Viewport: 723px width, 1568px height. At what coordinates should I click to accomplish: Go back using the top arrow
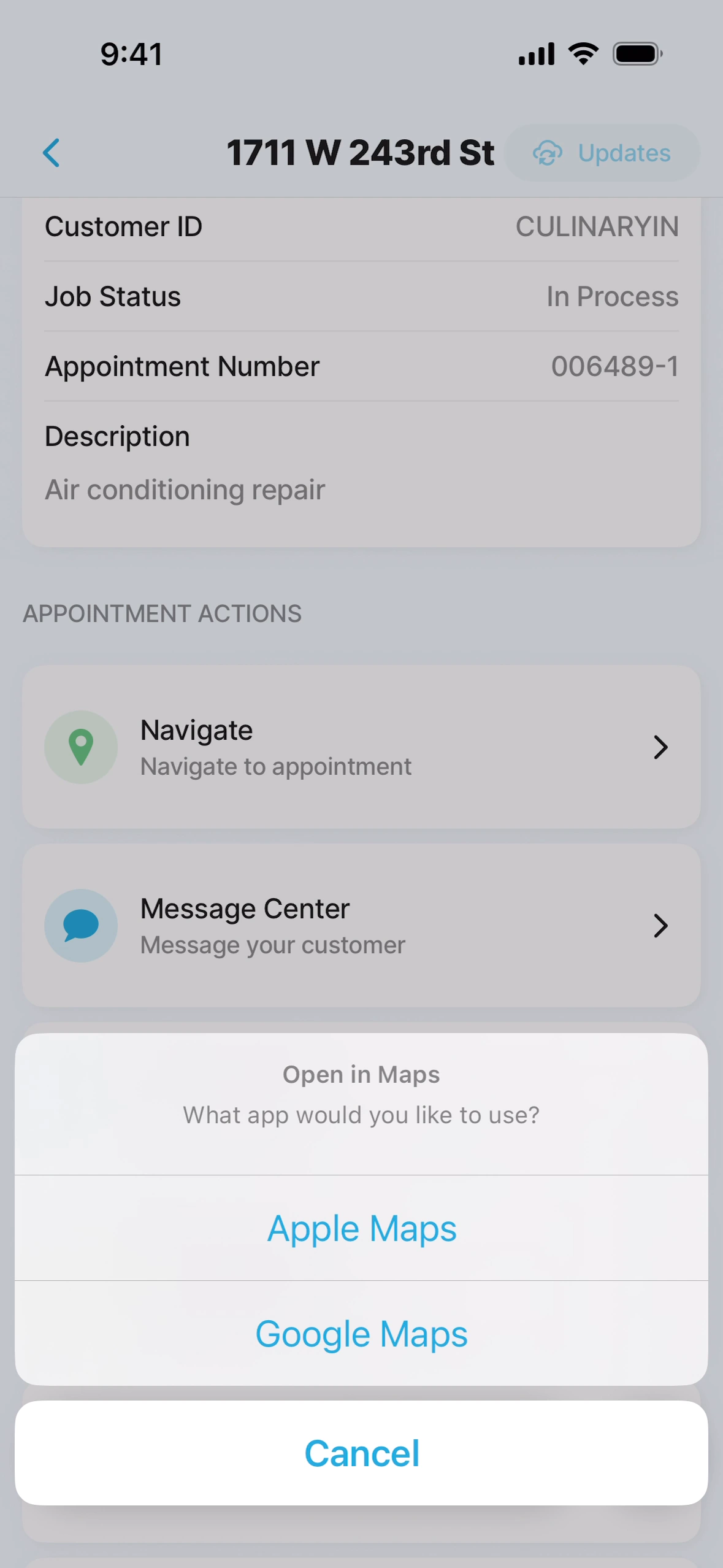point(52,153)
